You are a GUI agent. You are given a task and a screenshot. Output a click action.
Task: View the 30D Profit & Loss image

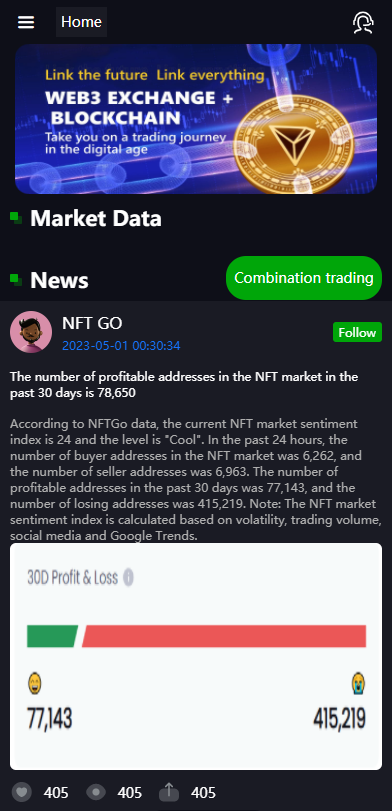pos(196,656)
